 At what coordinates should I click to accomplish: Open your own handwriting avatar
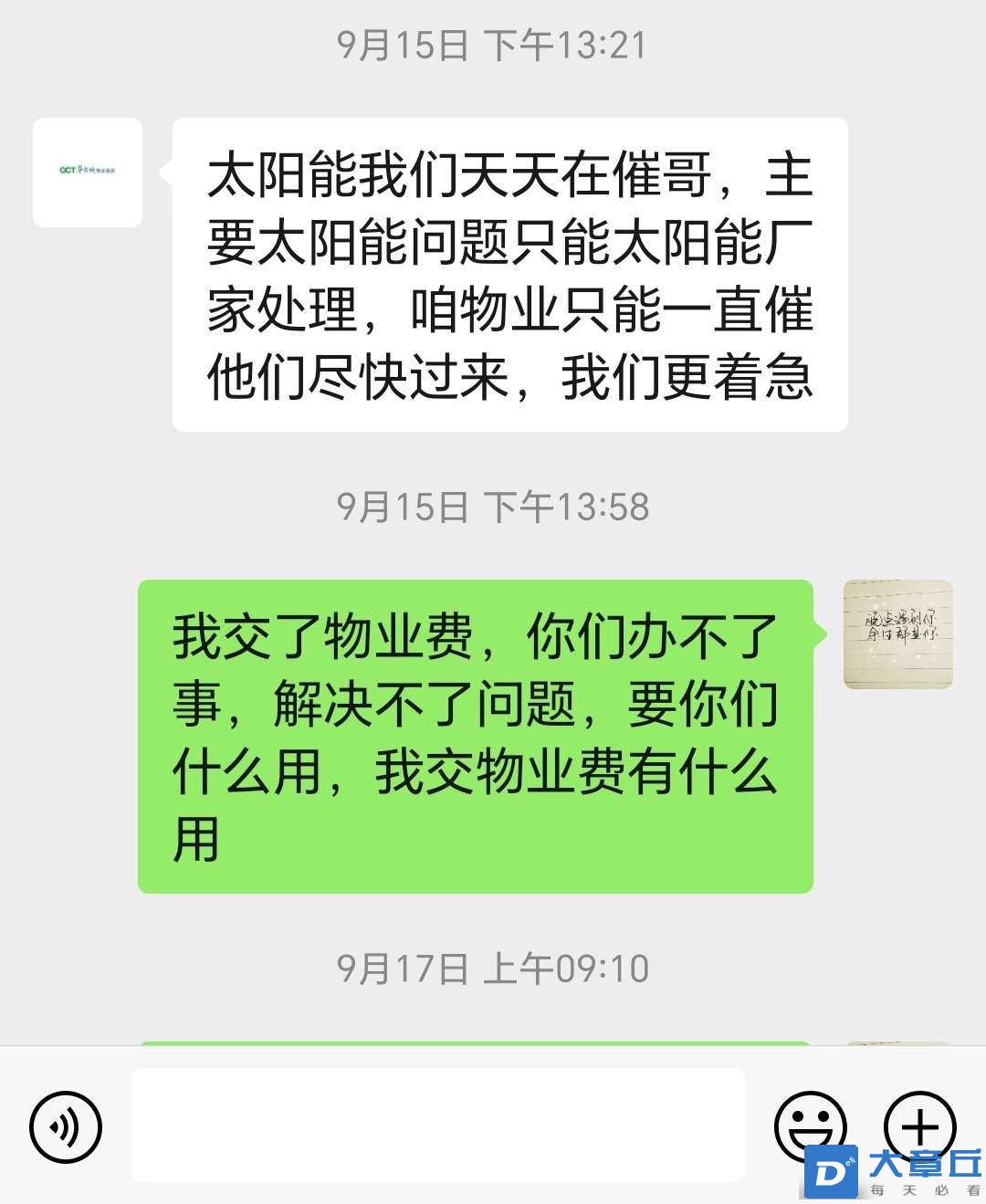coord(897,633)
